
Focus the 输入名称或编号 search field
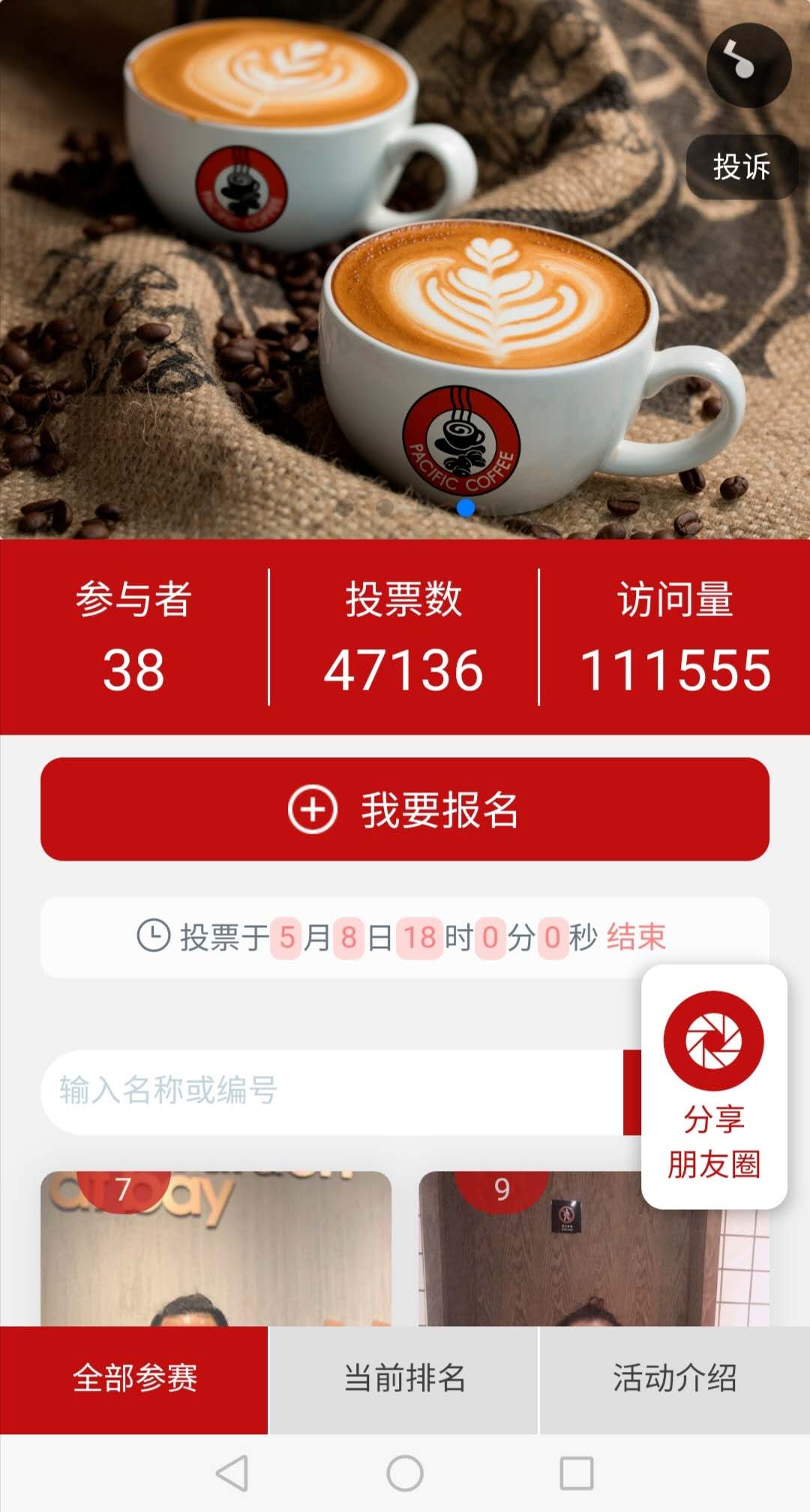pos(331,1091)
